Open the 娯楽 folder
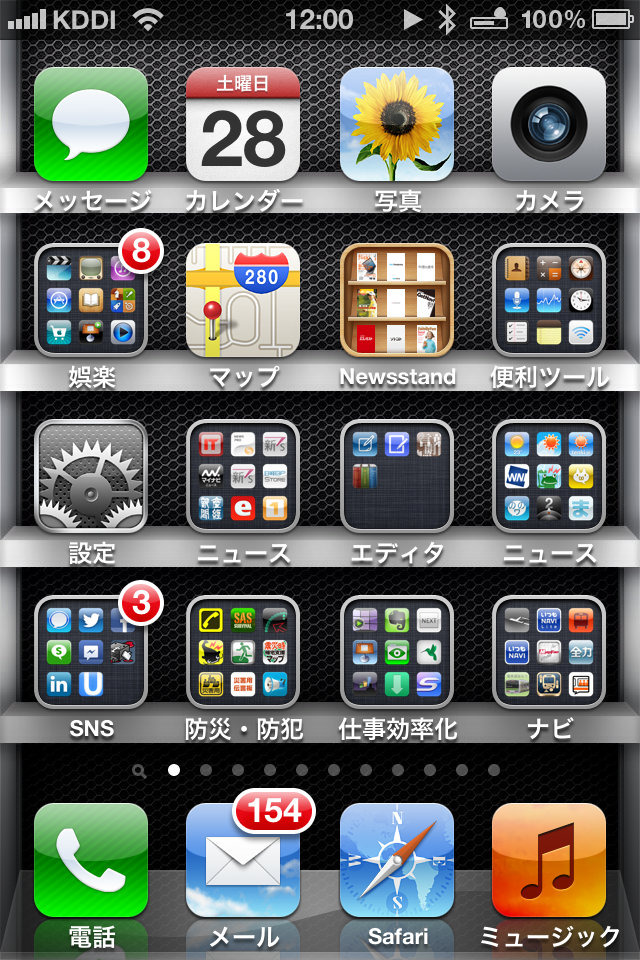 tap(91, 300)
